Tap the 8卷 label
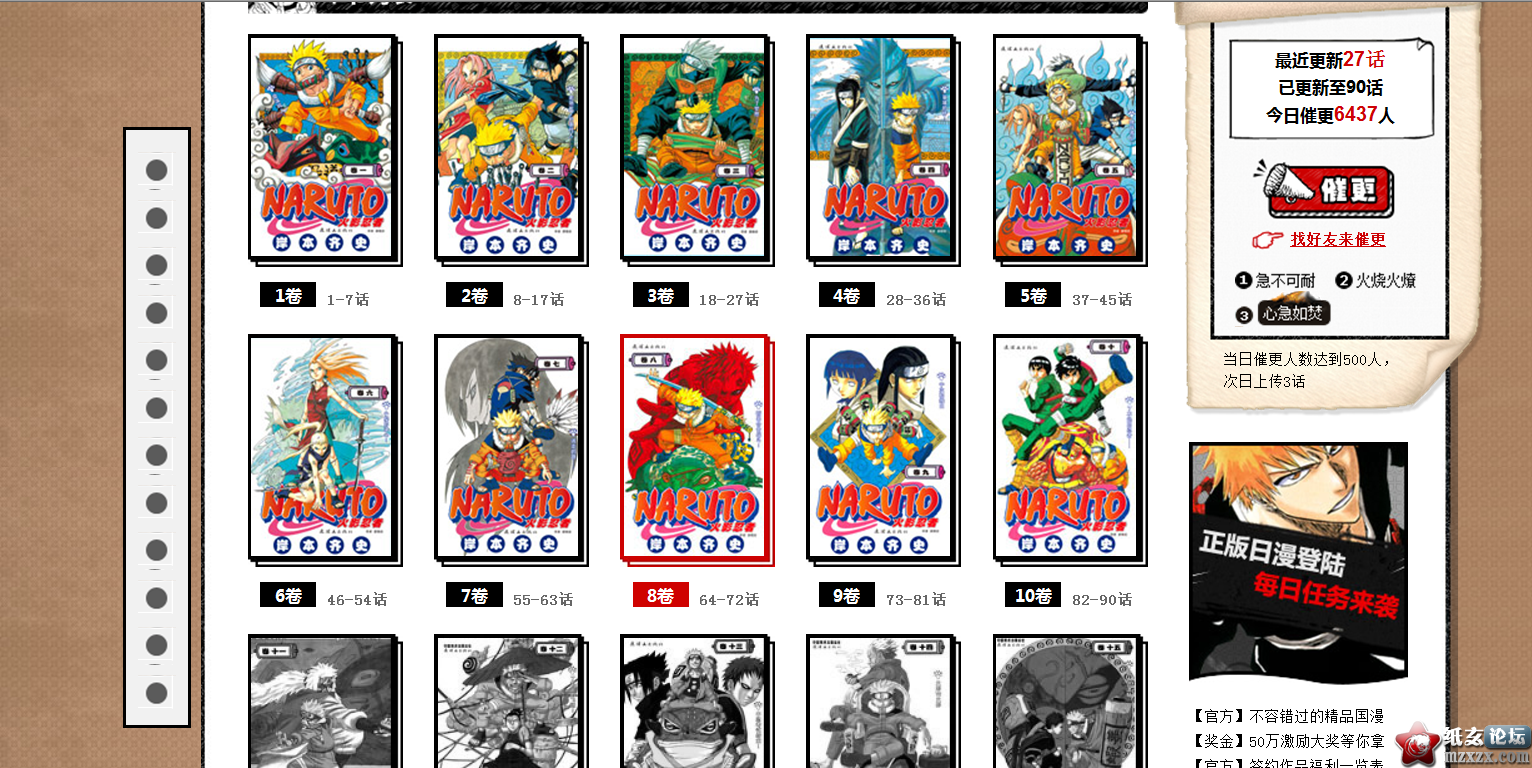This screenshot has height=768, width=1532. [660, 596]
